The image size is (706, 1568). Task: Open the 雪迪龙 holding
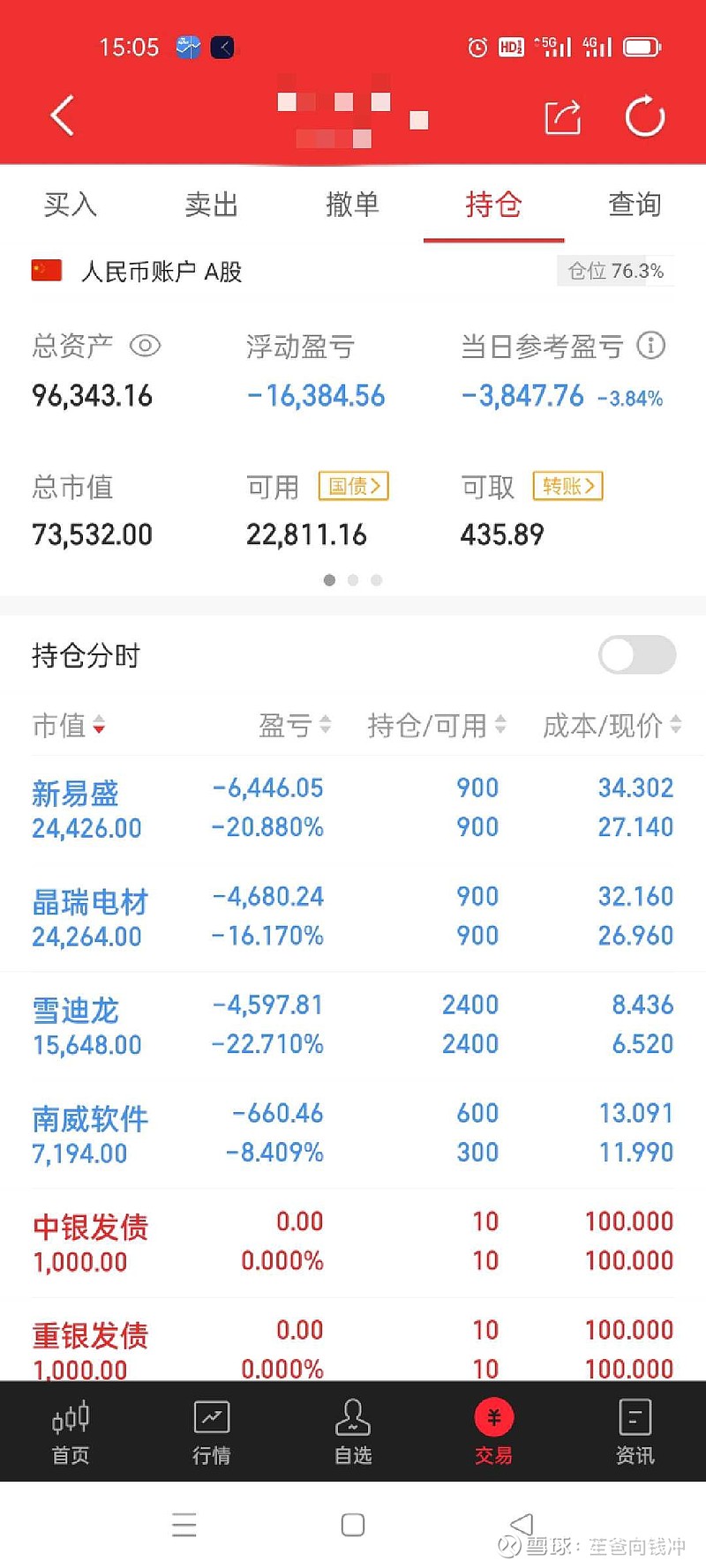(353, 1025)
